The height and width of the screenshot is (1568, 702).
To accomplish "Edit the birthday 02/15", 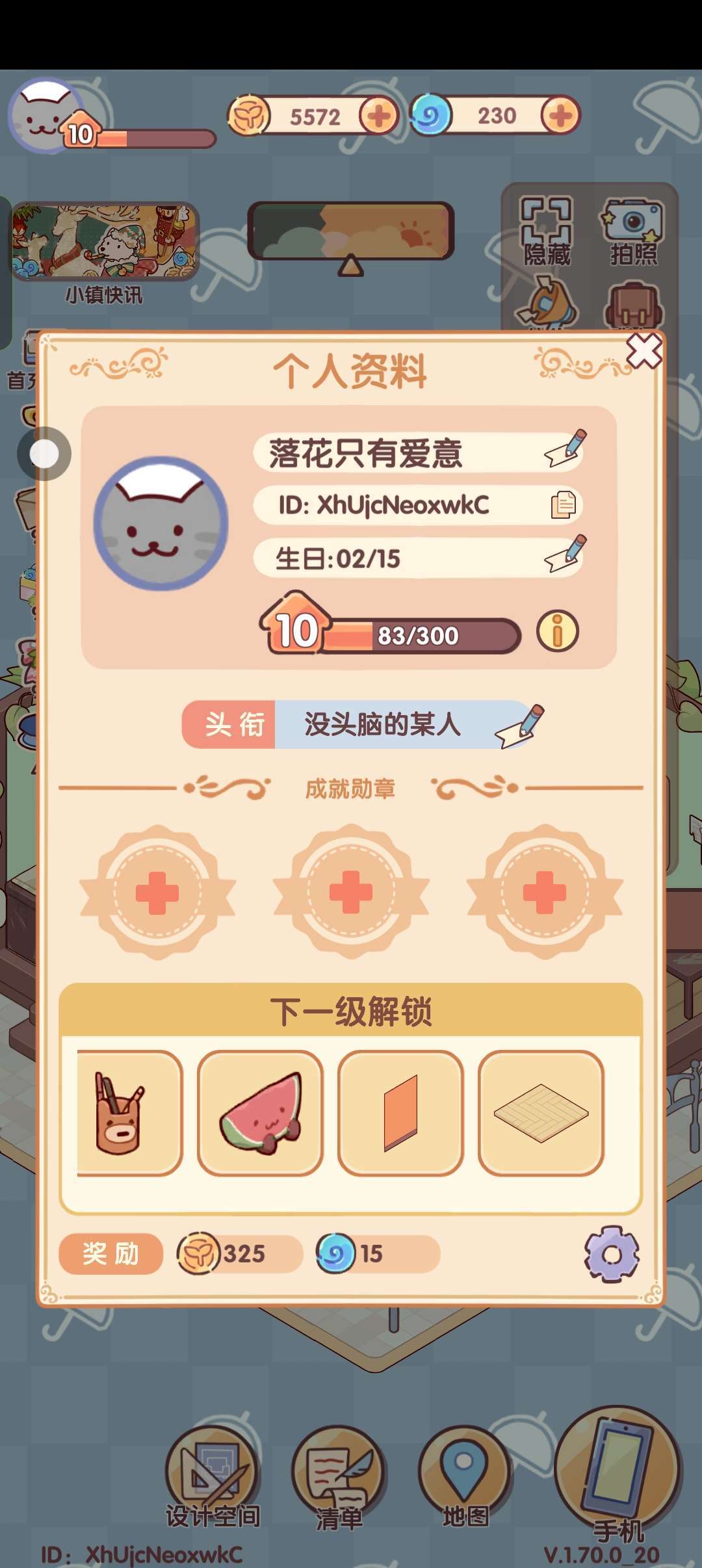I will coord(565,555).
